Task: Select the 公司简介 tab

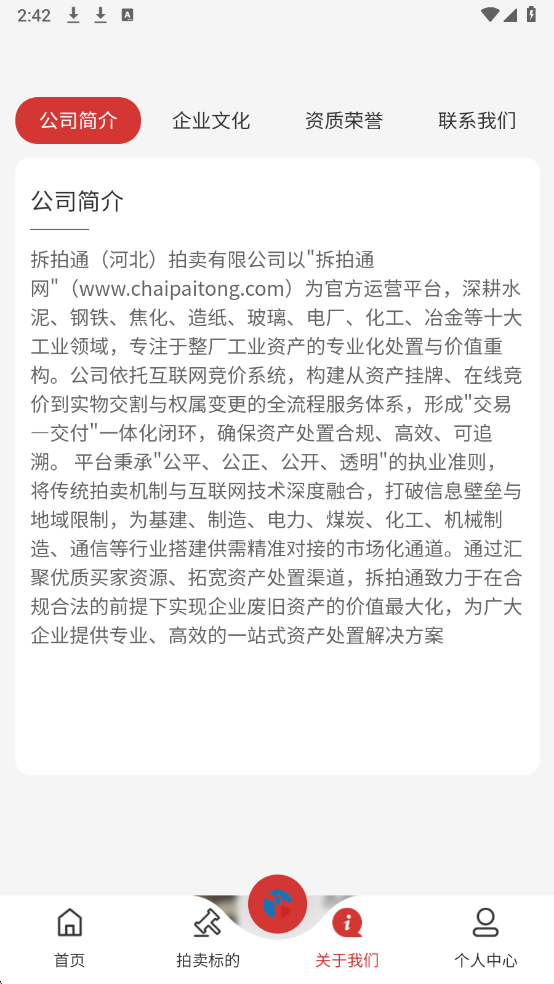Action: coord(78,120)
